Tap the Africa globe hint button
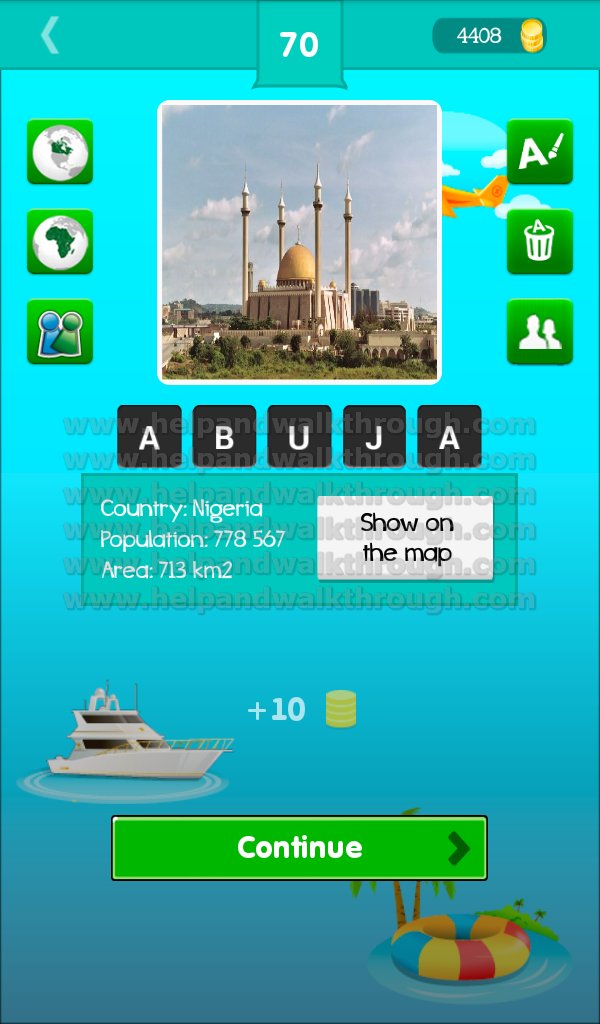The image size is (600, 1024). (x=60, y=242)
